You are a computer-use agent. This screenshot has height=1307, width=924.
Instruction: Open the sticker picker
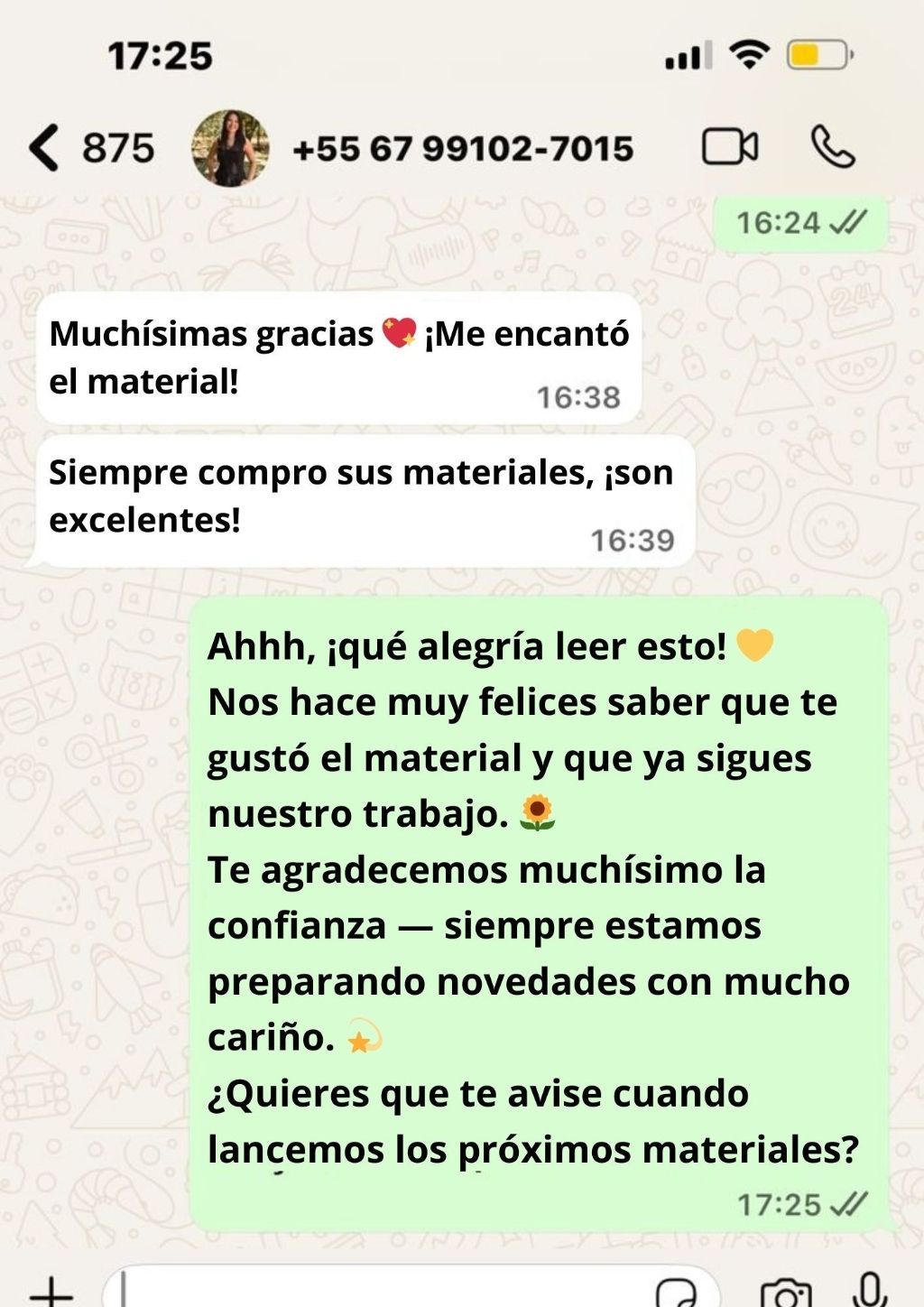coord(677,1293)
